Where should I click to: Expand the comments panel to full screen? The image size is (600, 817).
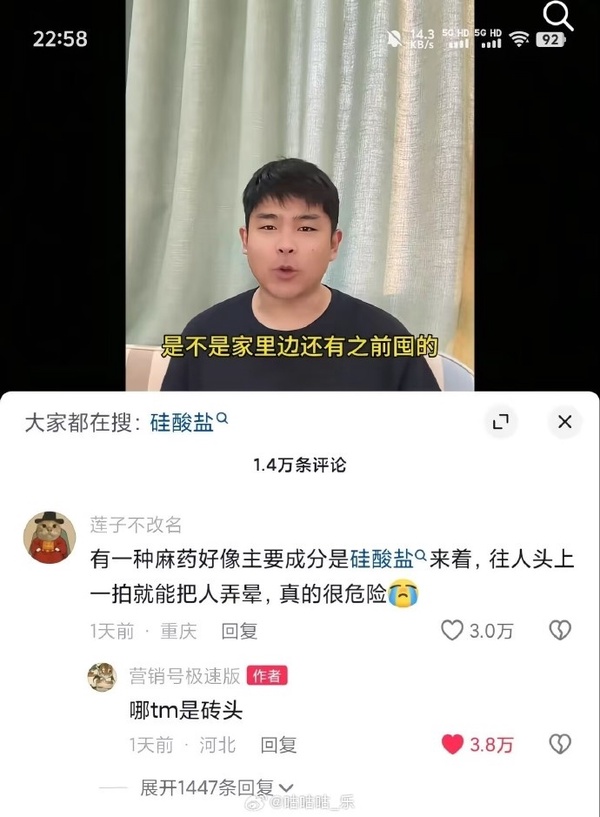pyautogui.click(x=501, y=422)
